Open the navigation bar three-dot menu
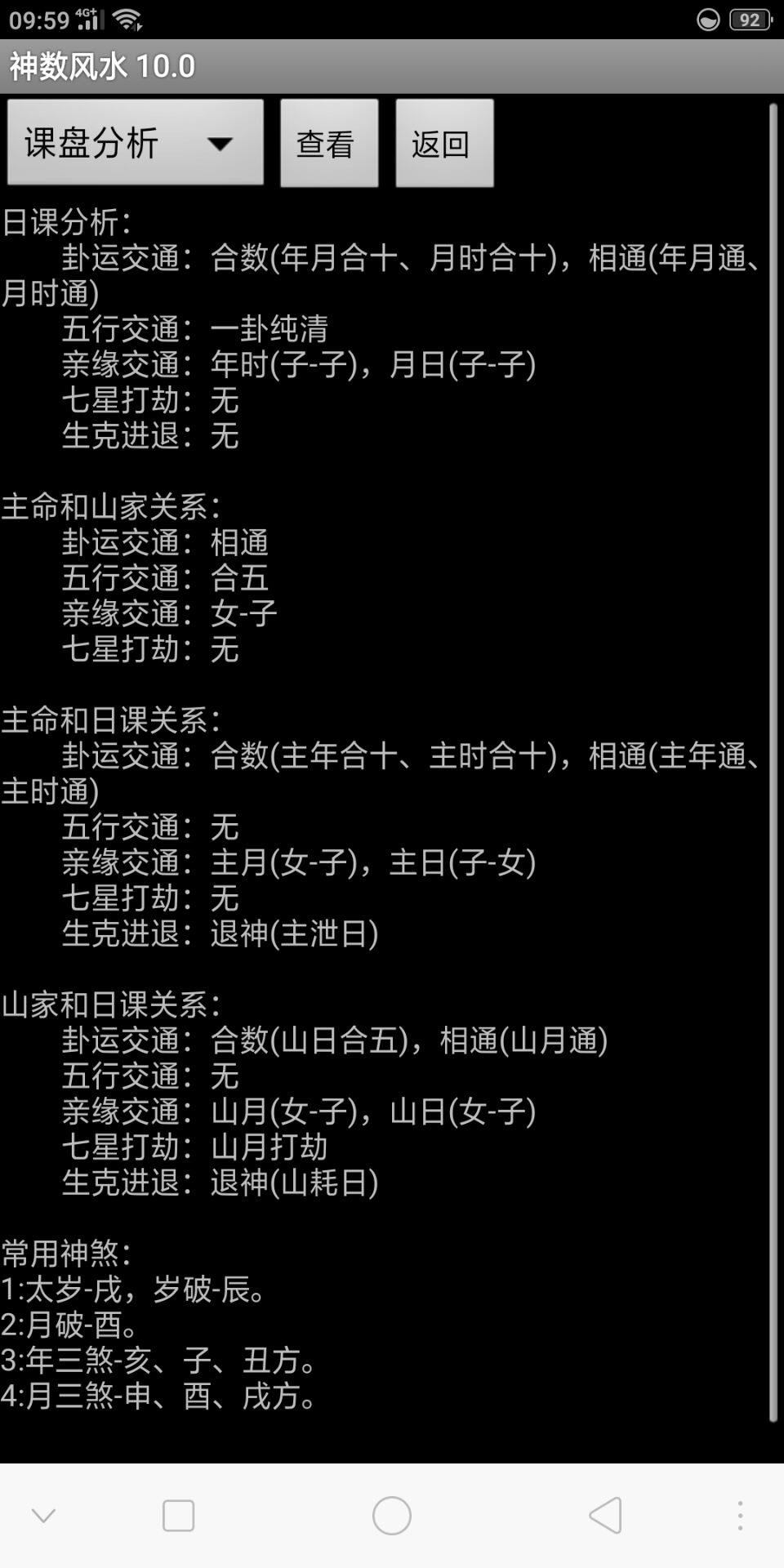Screen dimensions: 784x1568 tap(740, 1516)
